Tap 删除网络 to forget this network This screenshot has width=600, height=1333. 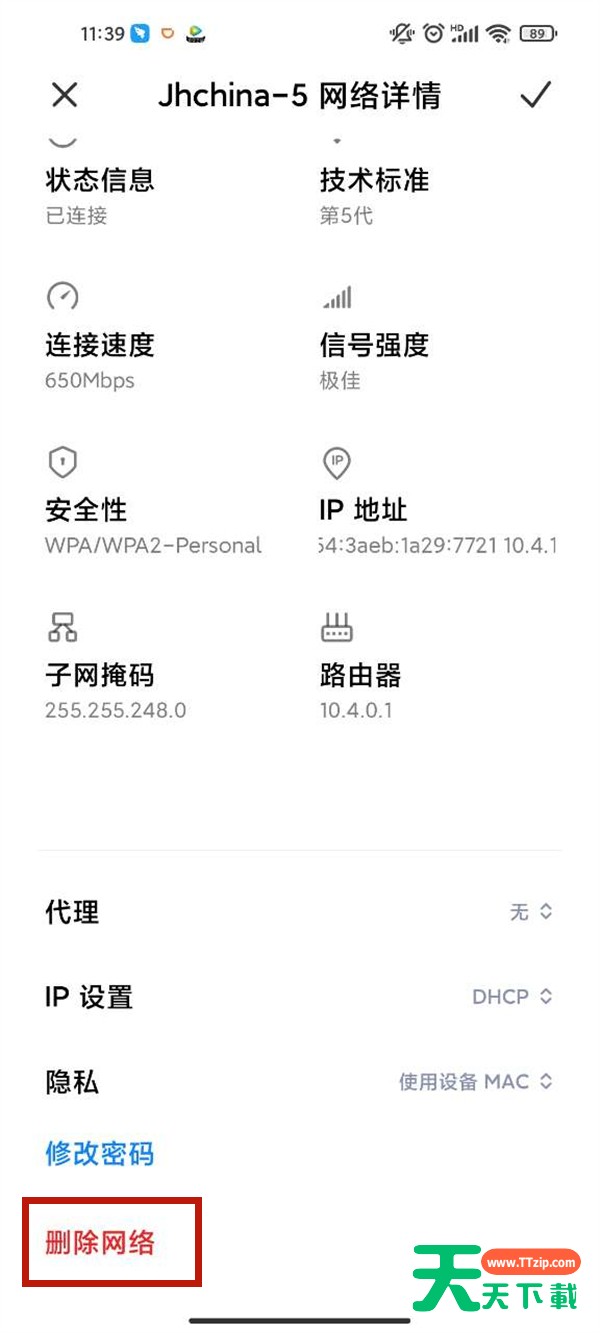[100, 1242]
